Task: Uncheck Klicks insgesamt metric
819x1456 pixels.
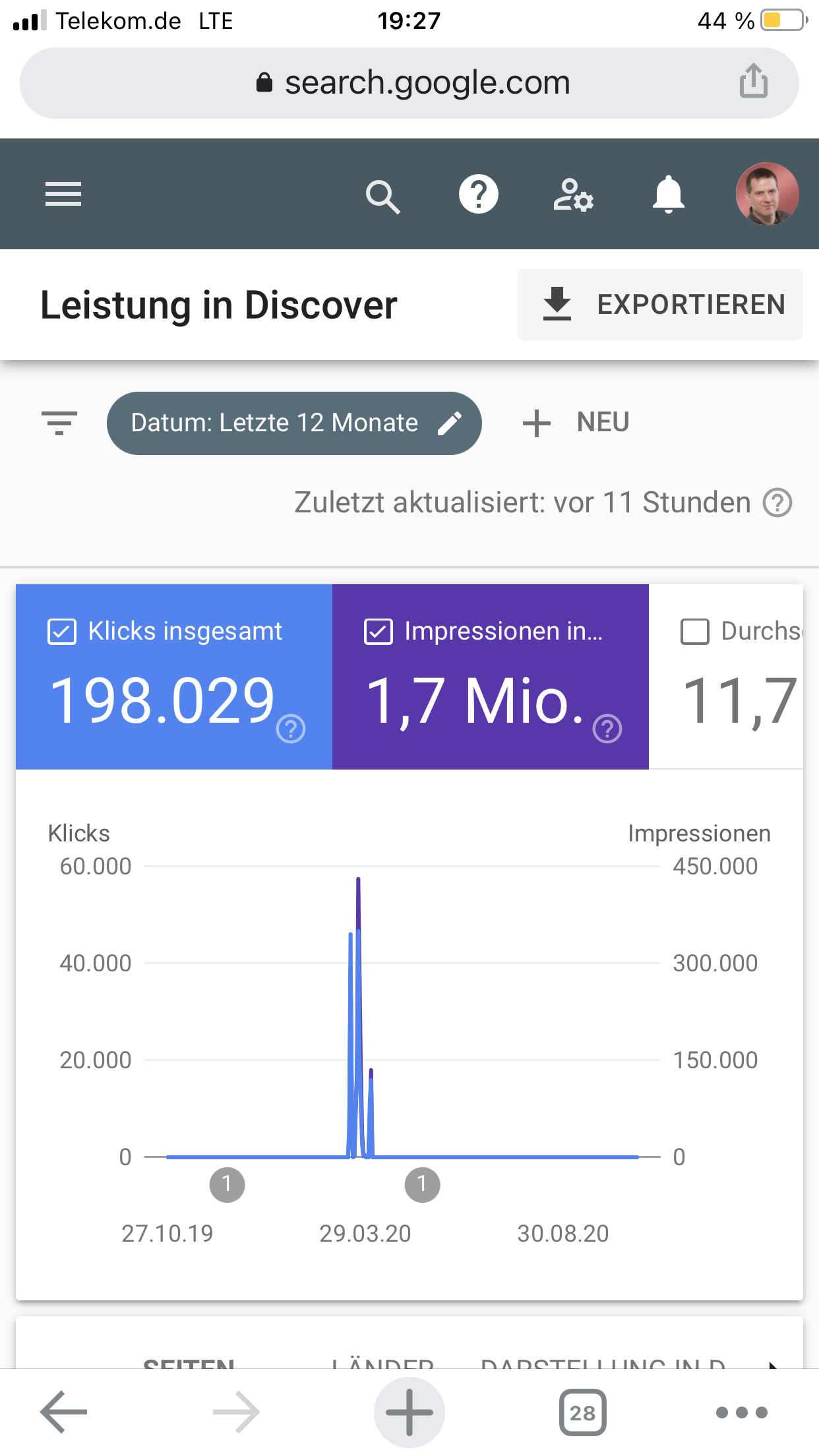Action: click(x=62, y=631)
